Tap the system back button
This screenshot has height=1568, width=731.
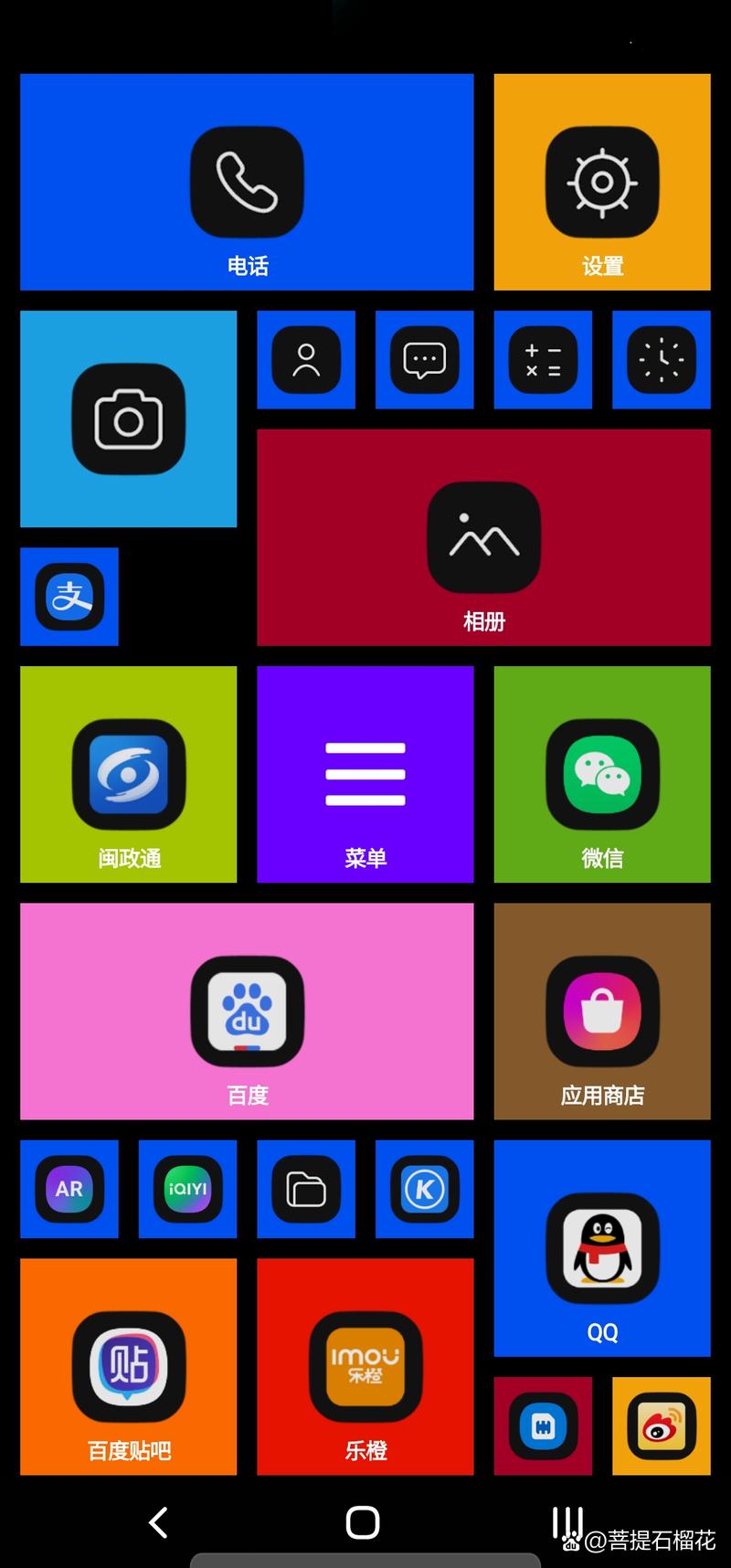tap(158, 1522)
